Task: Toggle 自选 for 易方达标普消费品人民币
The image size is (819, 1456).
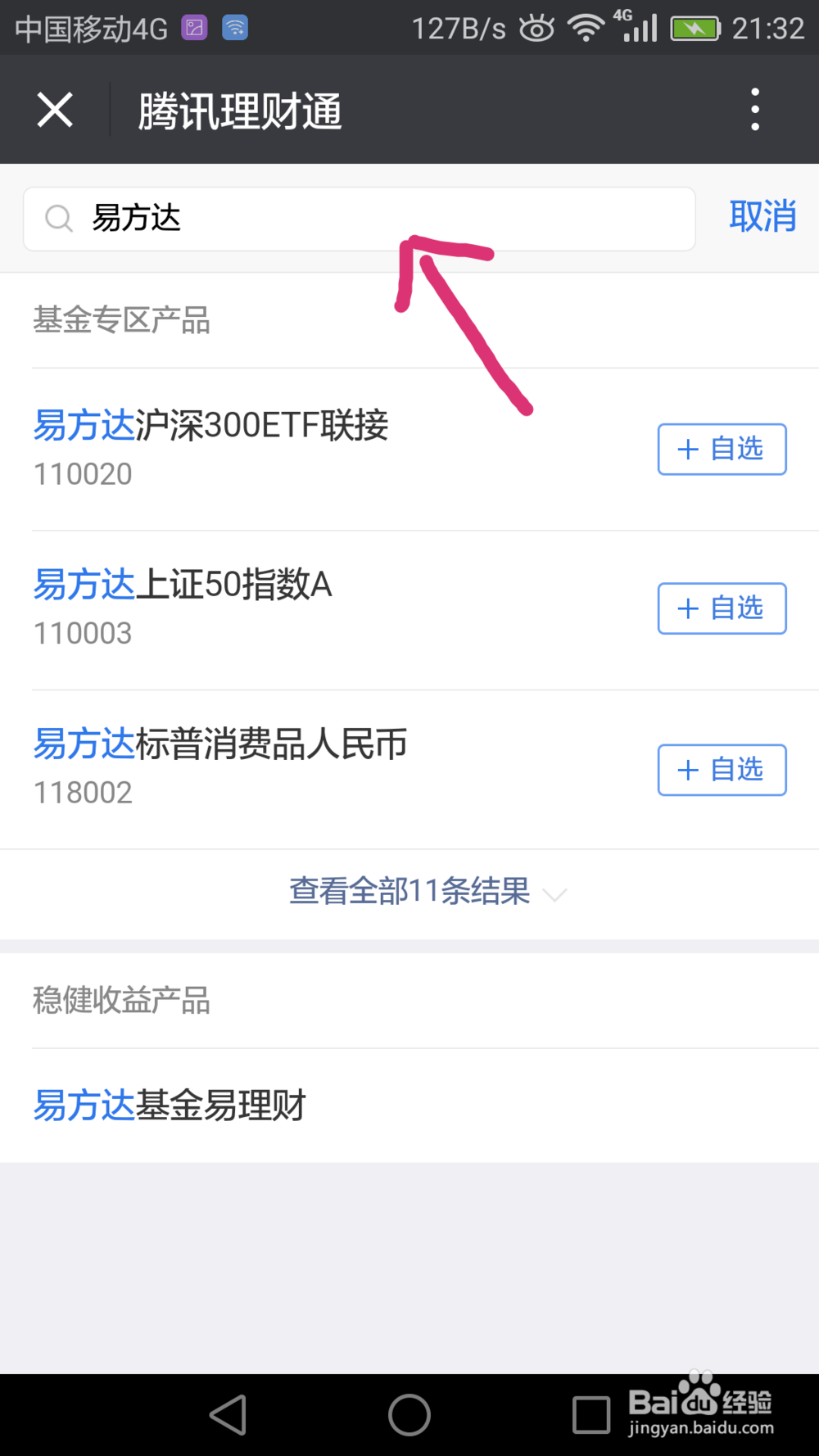Action: point(722,770)
